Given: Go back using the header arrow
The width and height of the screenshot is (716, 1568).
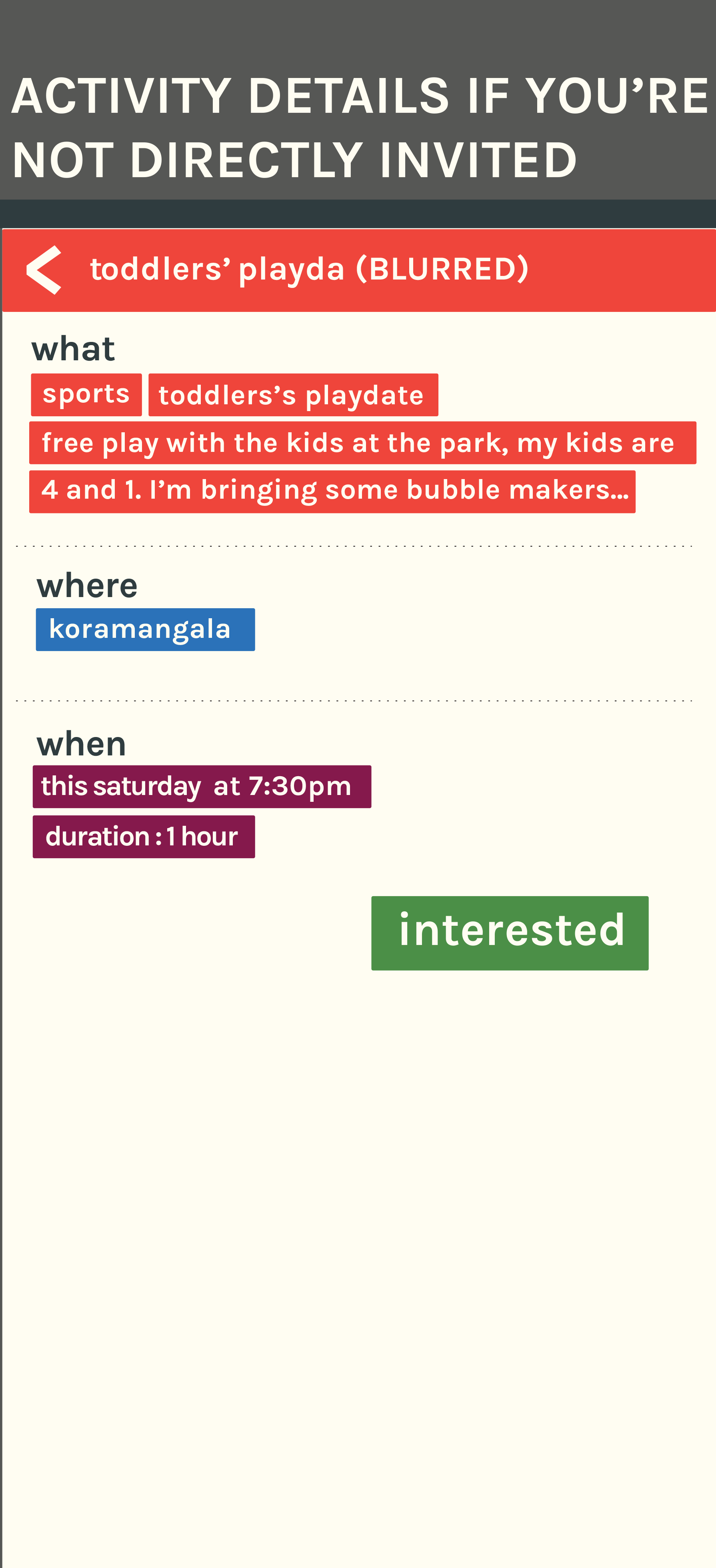Looking at the screenshot, I should click(44, 270).
